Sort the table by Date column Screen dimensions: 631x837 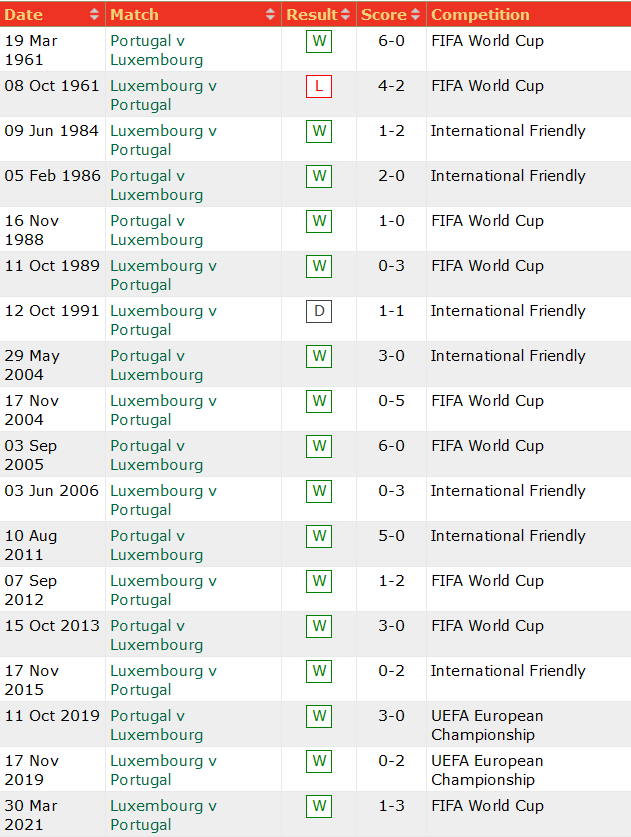tap(52, 15)
